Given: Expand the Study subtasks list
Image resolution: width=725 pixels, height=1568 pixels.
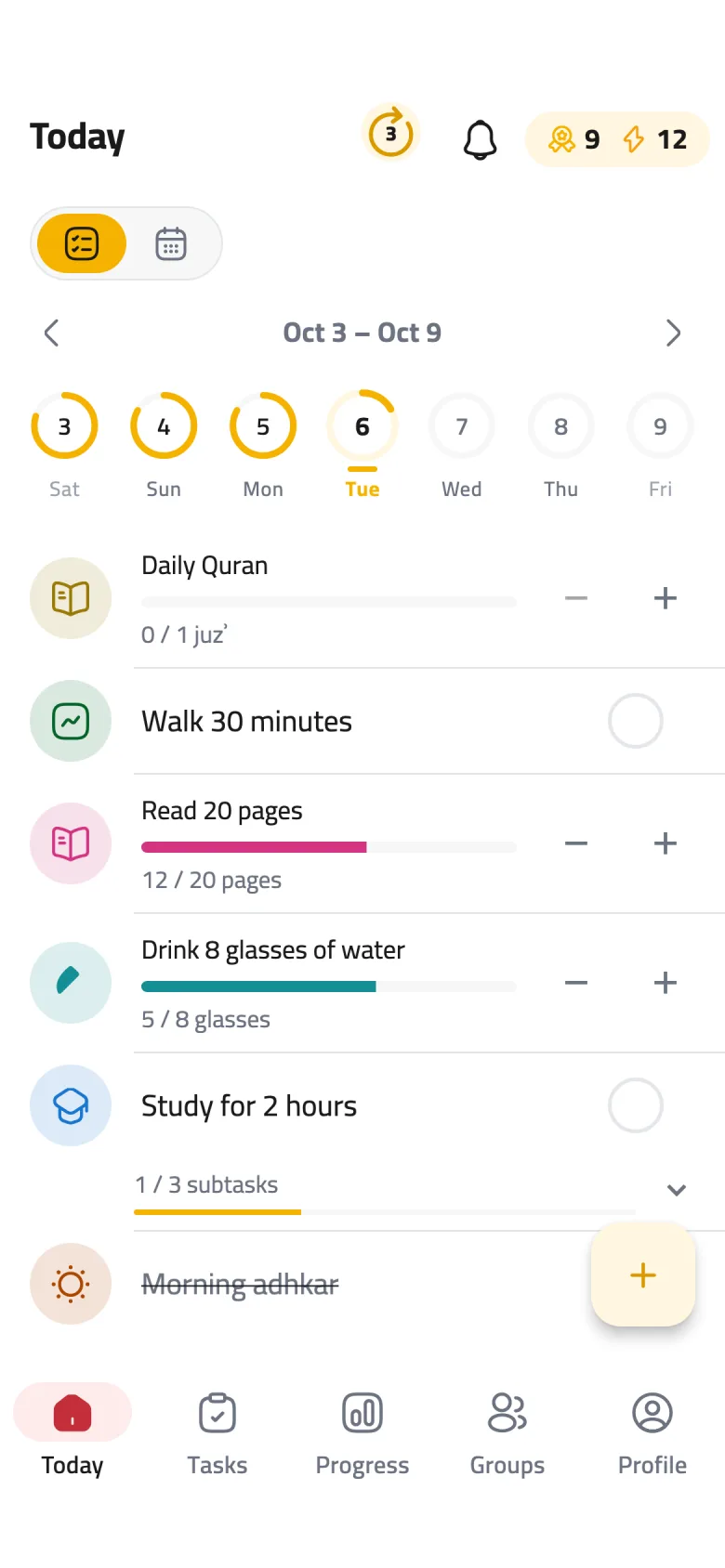Looking at the screenshot, I should coord(677,1190).
